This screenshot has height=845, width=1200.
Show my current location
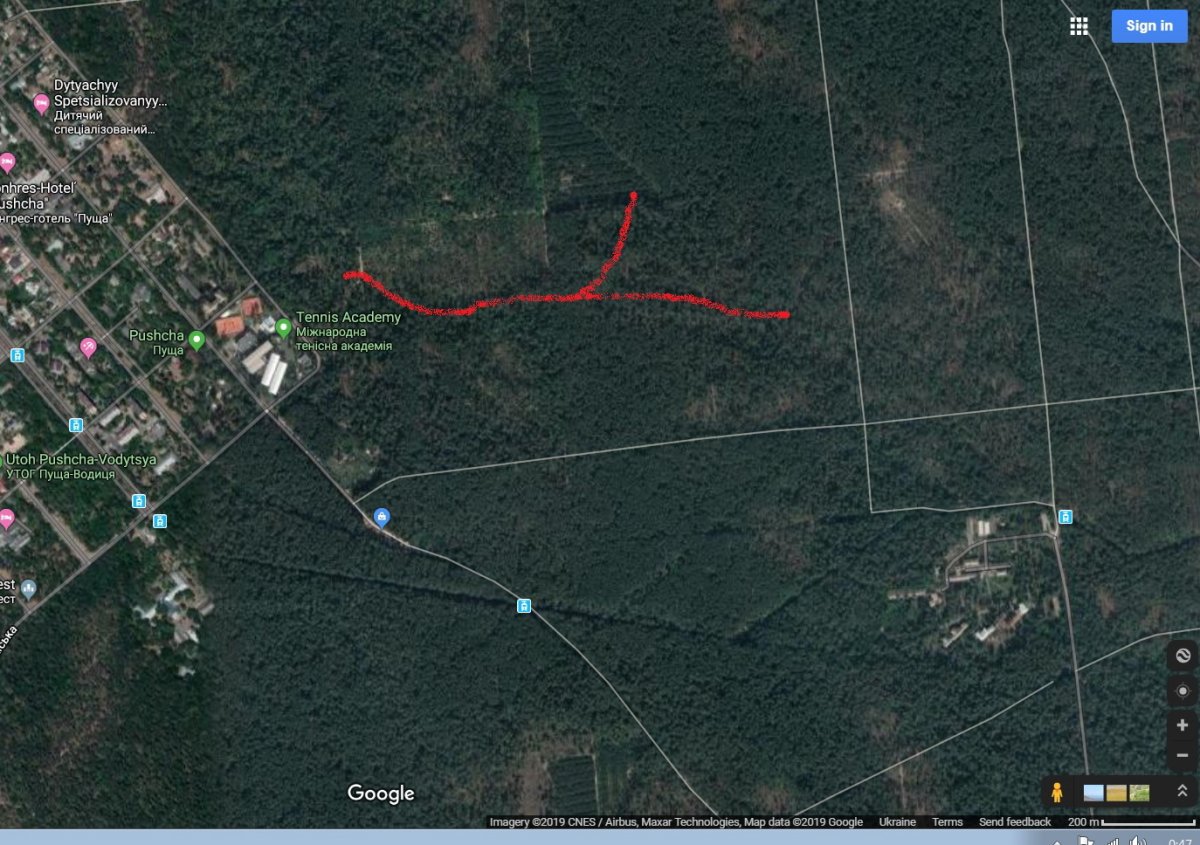point(1182,691)
